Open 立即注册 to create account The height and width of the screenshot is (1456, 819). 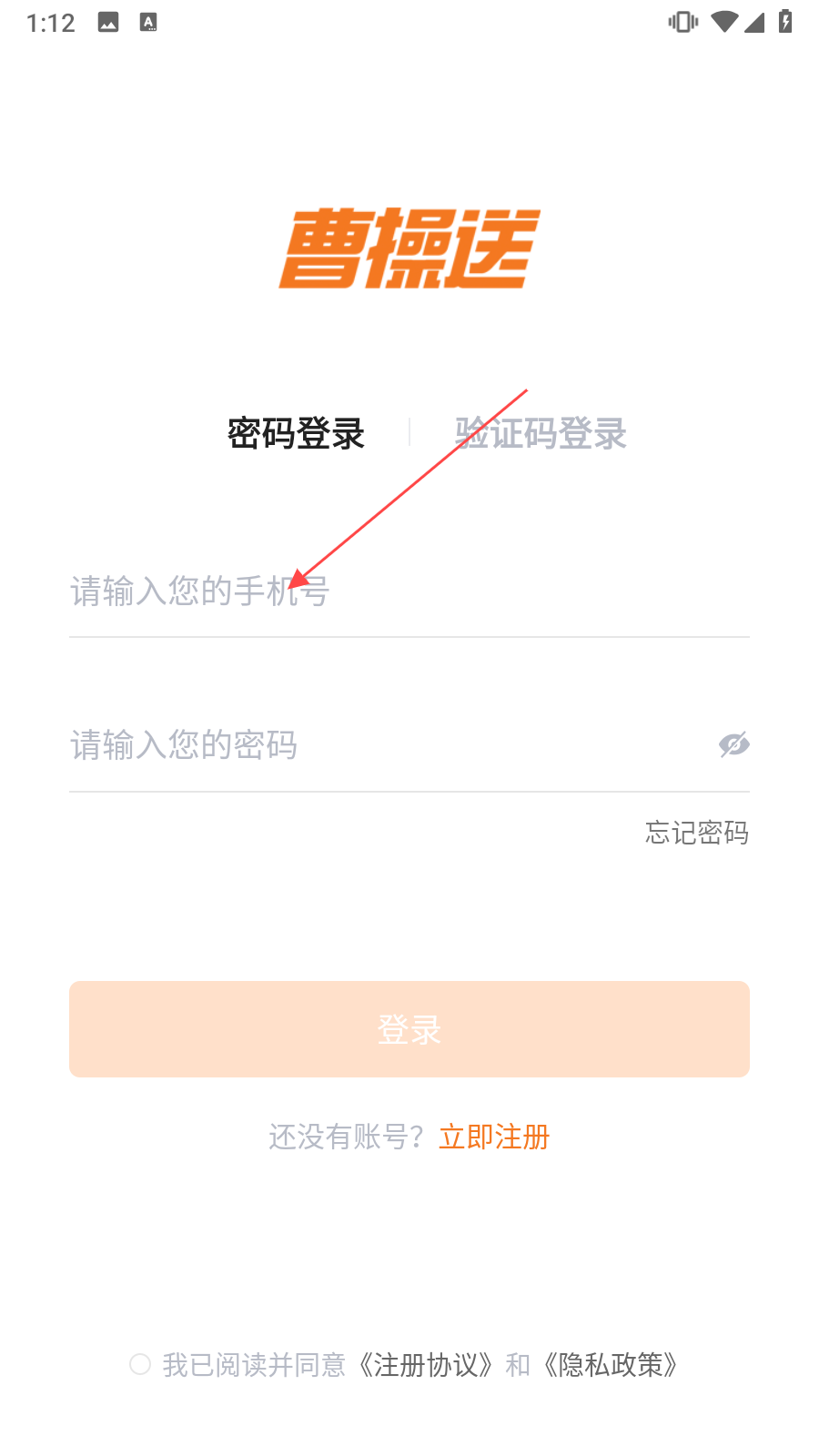coord(494,1137)
